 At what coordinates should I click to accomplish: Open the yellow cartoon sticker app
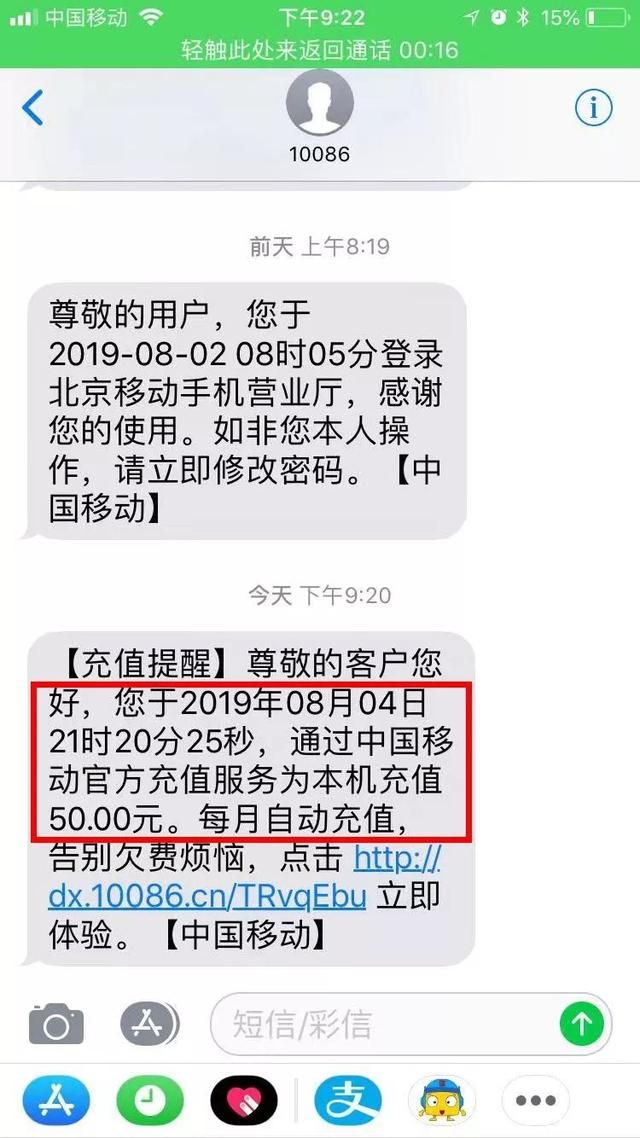point(441,1100)
